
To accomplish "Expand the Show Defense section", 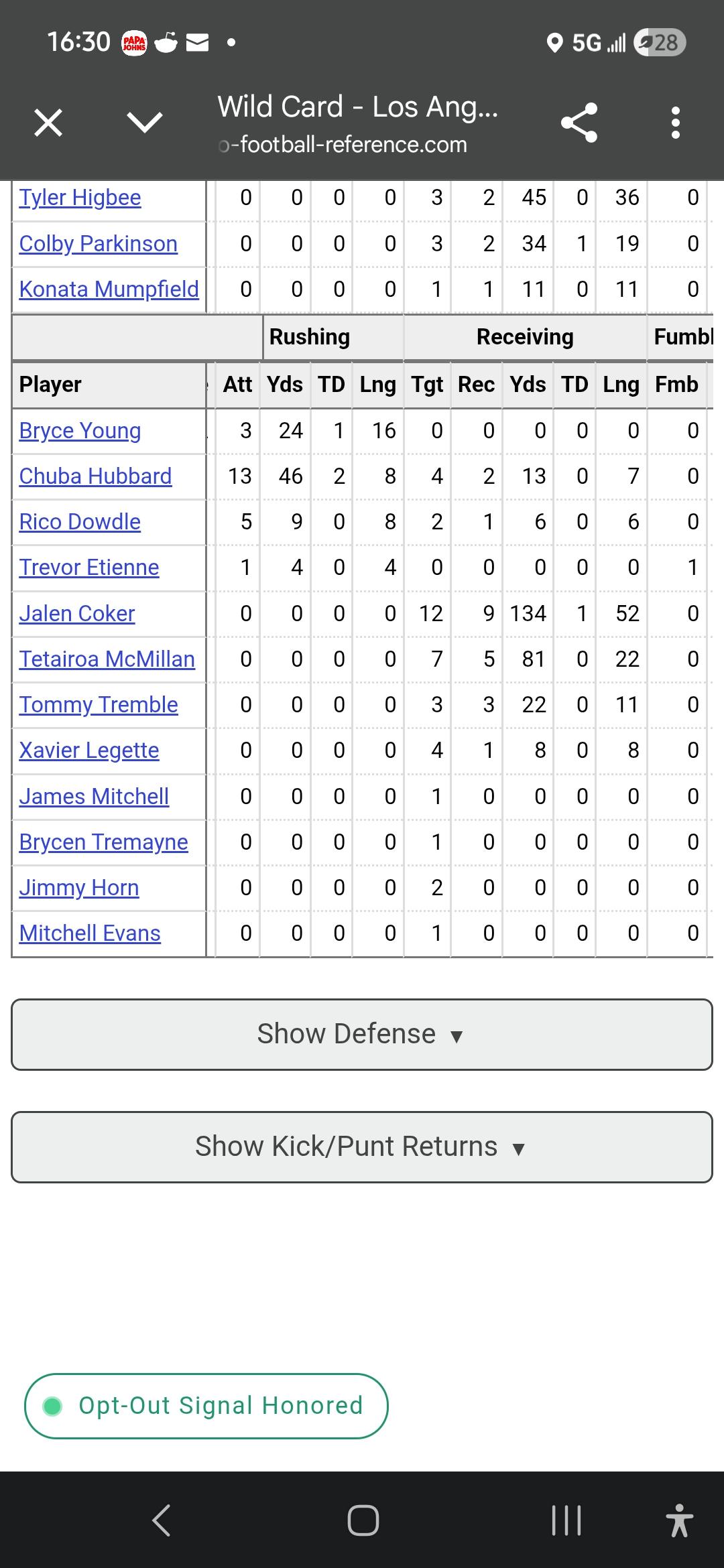I will (362, 1034).
